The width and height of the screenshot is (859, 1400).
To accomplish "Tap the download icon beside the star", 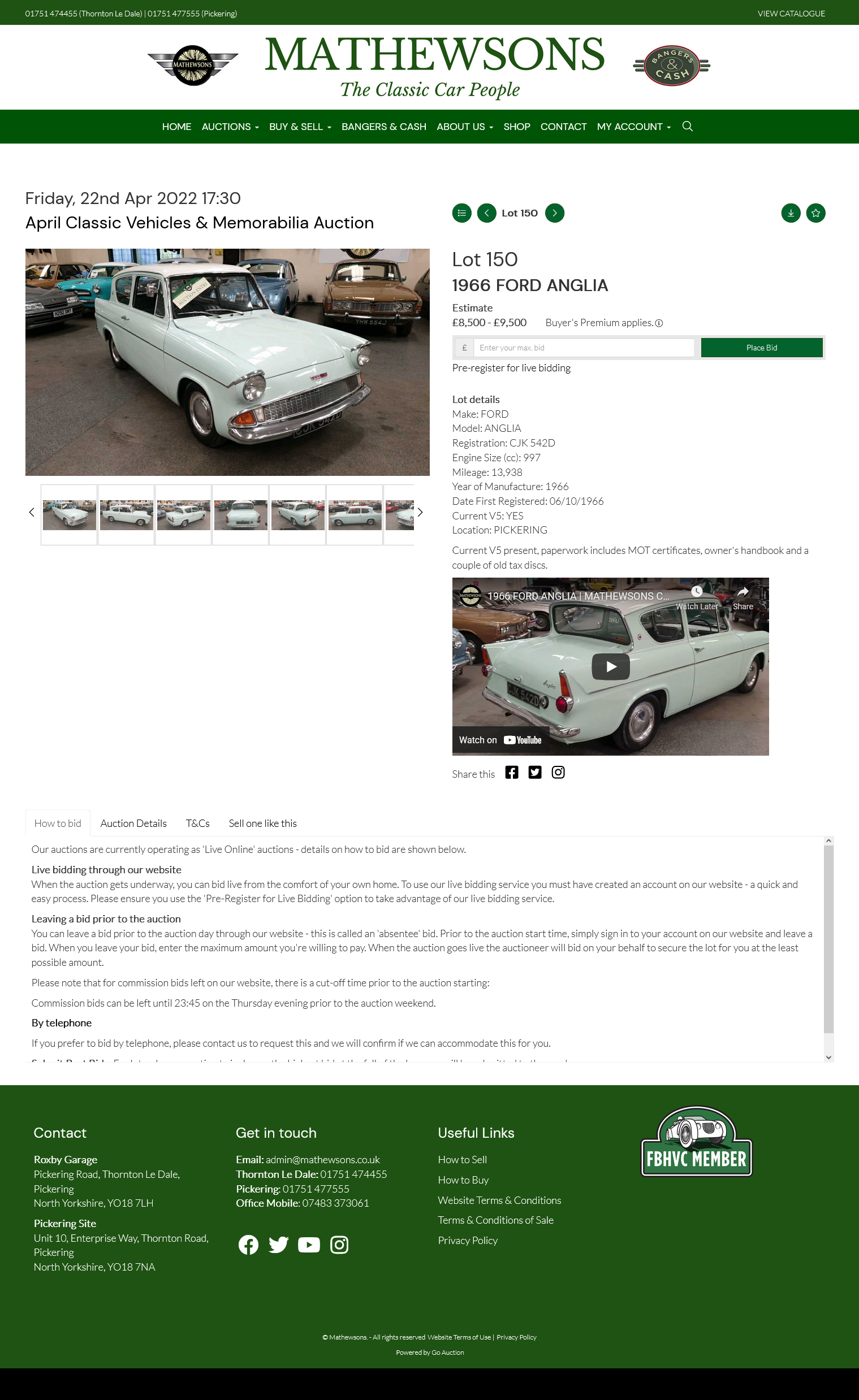I will point(790,213).
